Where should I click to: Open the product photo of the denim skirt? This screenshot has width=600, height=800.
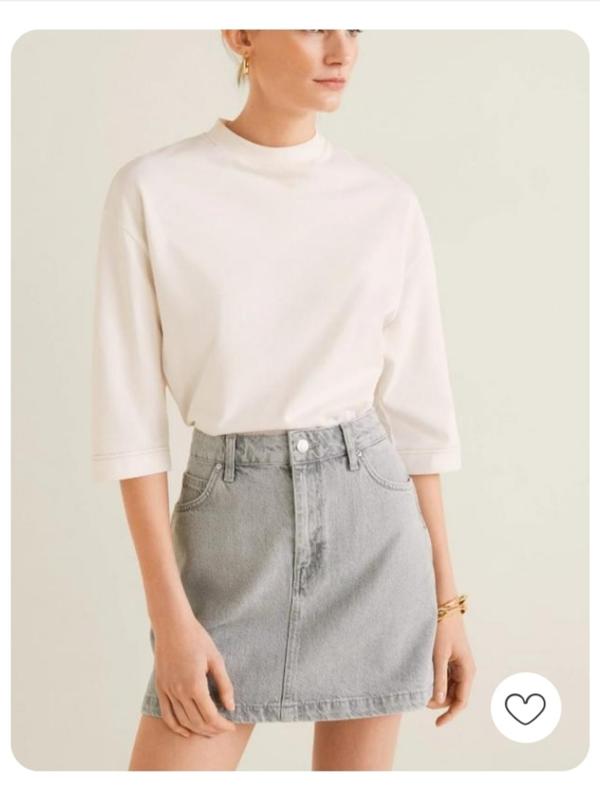[x=300, y=400]
